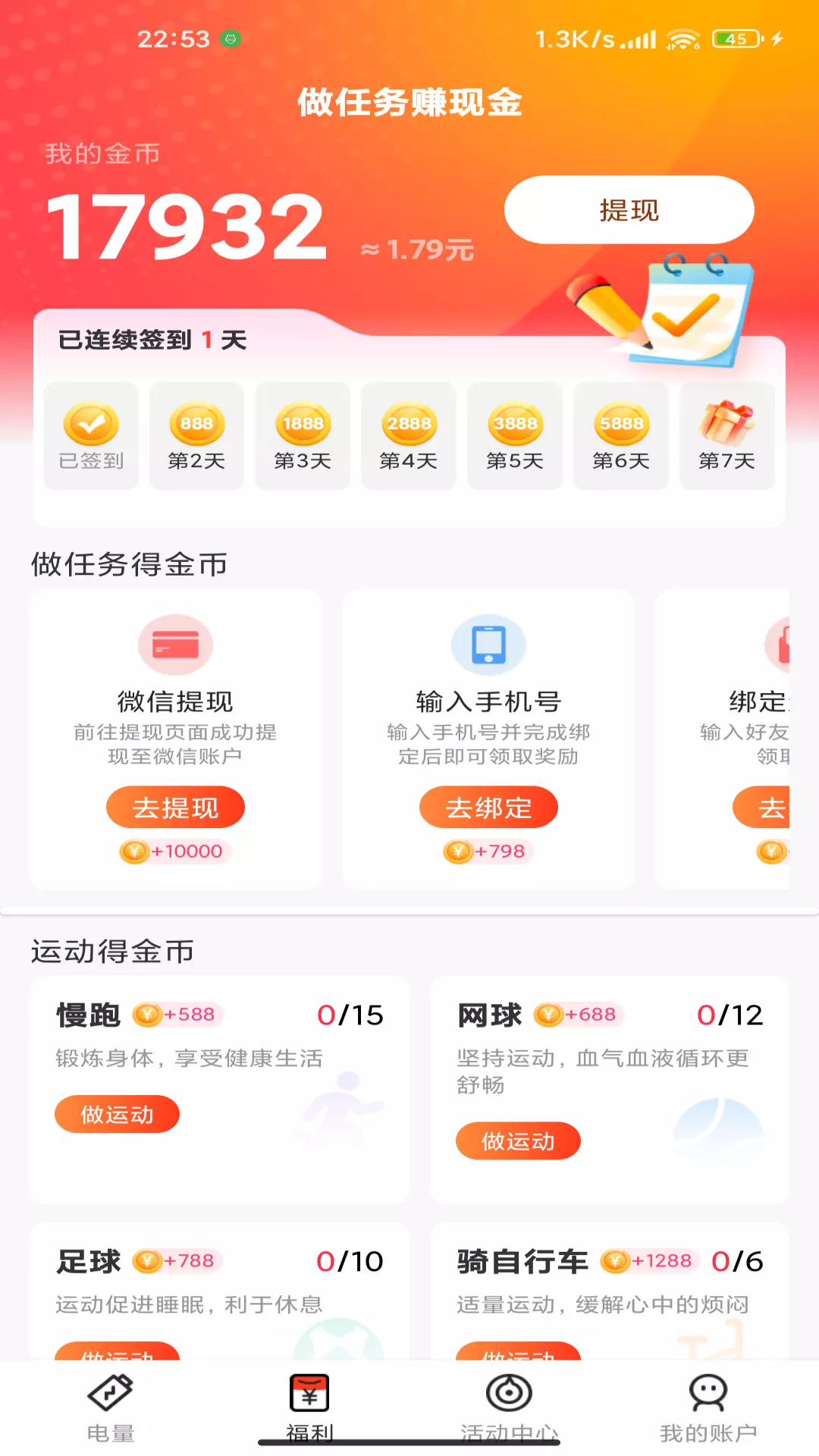Open the 第7天 gift box tile
This screenshot has height=1456, width=819.
pos(727,436)
